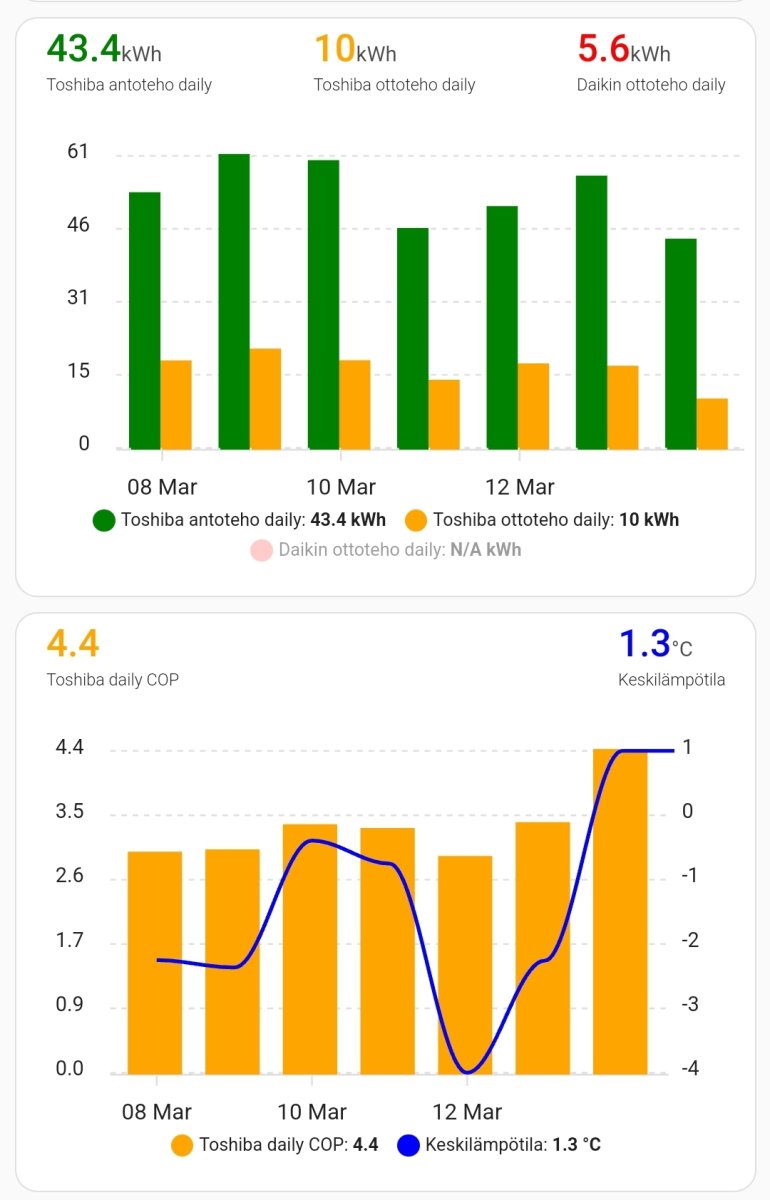Toggle Toshiba antoteho daily legend series
Screen dimensions: 770x1200
[x=239, y=520]
